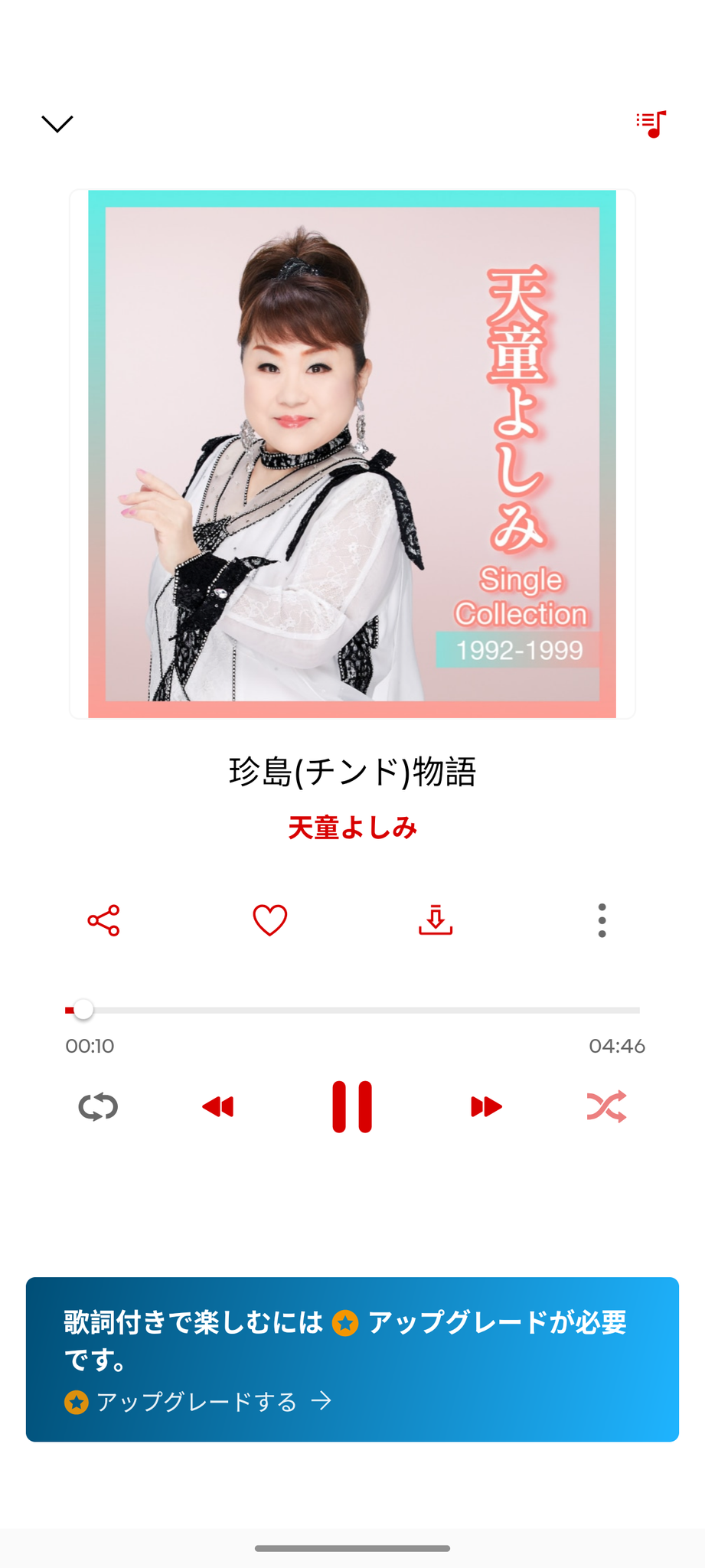Like the song with the heart icon

pyautogui.click(x=270, y=920)
